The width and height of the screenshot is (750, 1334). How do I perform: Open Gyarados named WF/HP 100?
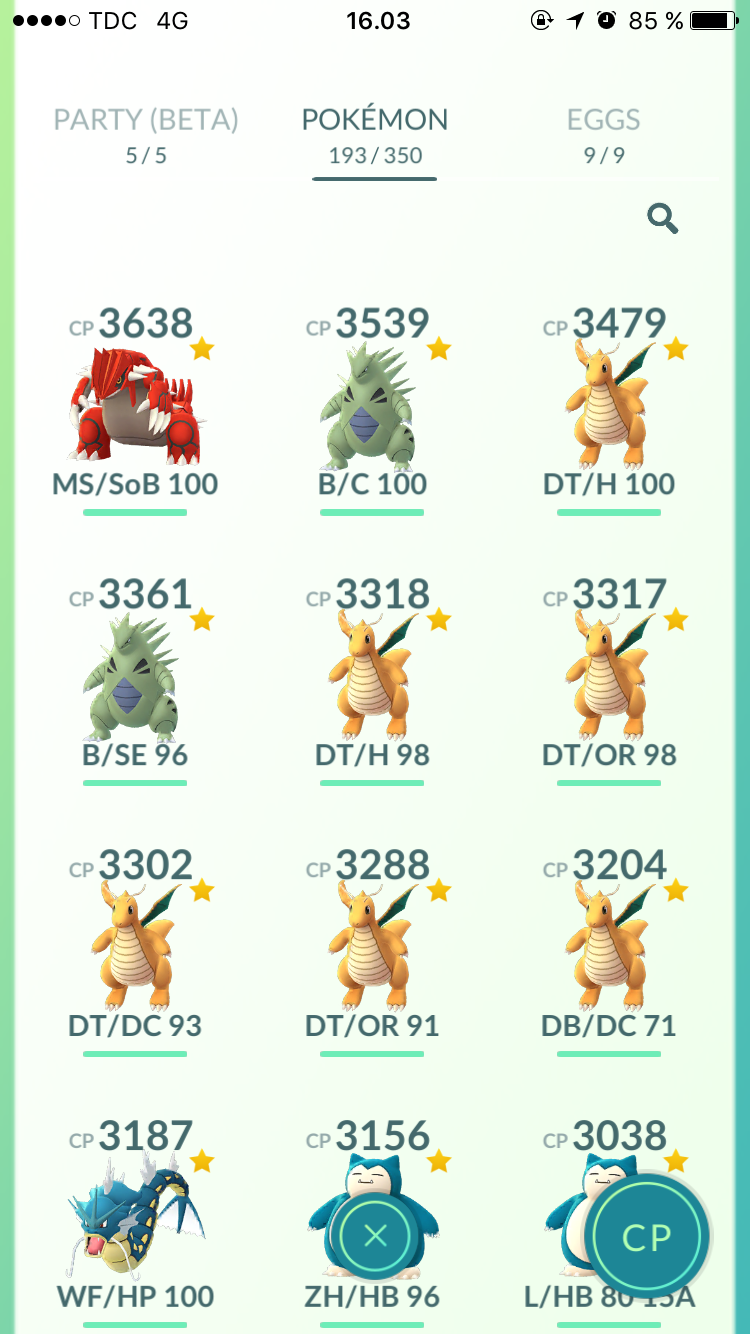(136, 1221)
